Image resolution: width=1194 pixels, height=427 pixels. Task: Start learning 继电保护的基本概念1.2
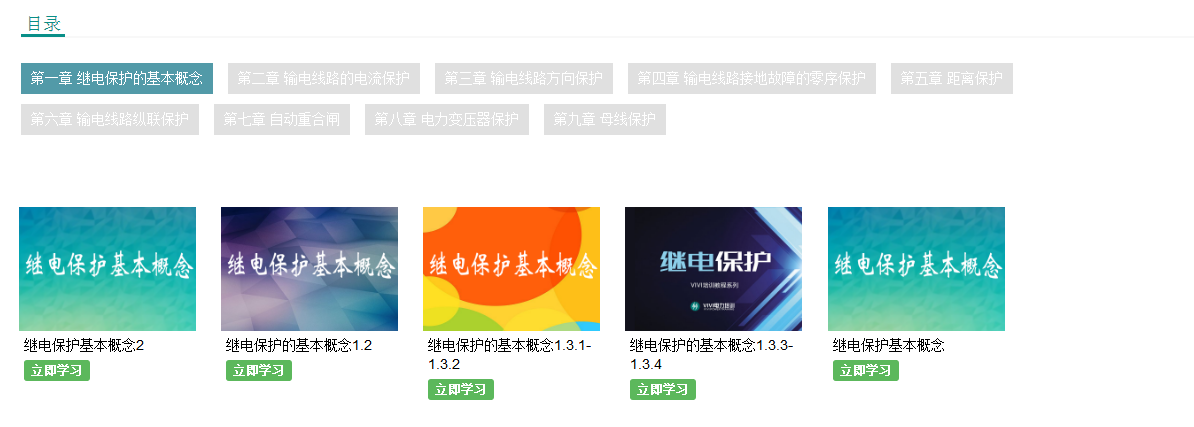click(259, 370)
